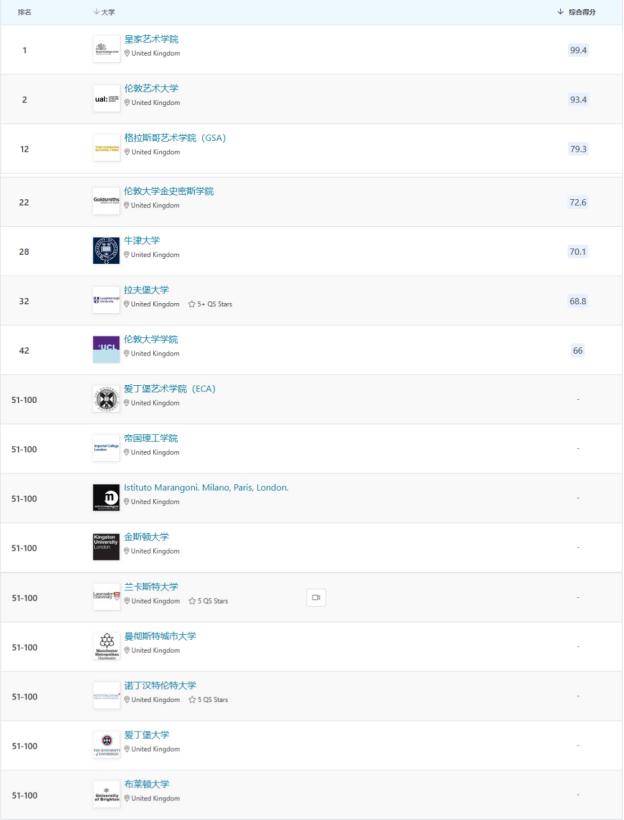Open the Lancaster University link (兰卡斯特大学)
Image resolution: width=624 pixels, height=820 pixels.
coord(151,587)
